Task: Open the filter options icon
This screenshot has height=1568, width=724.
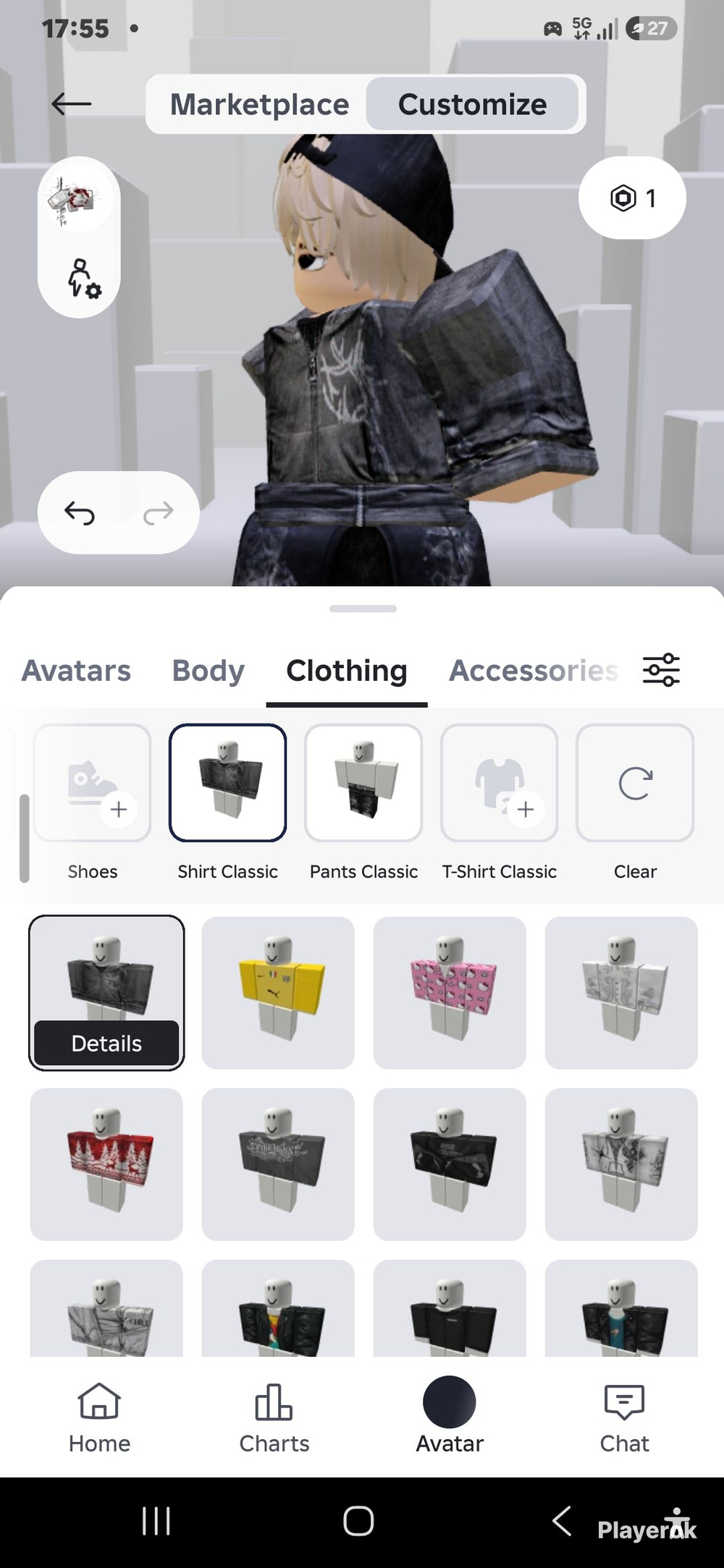Action: tap(661, 670)
